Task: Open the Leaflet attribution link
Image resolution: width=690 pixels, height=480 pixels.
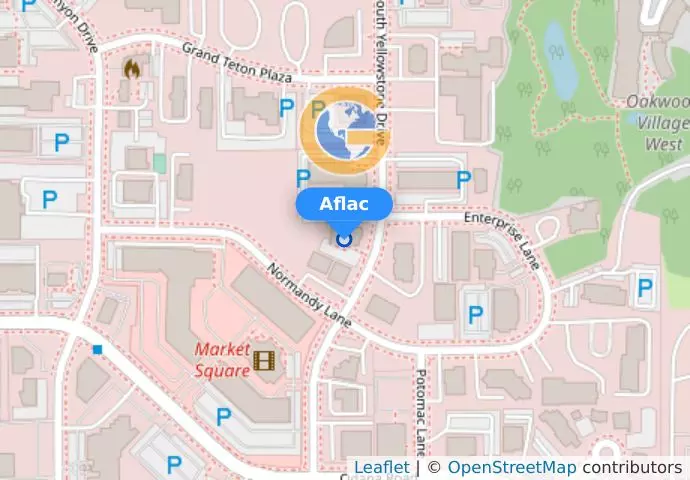Action: pos(381,467)
